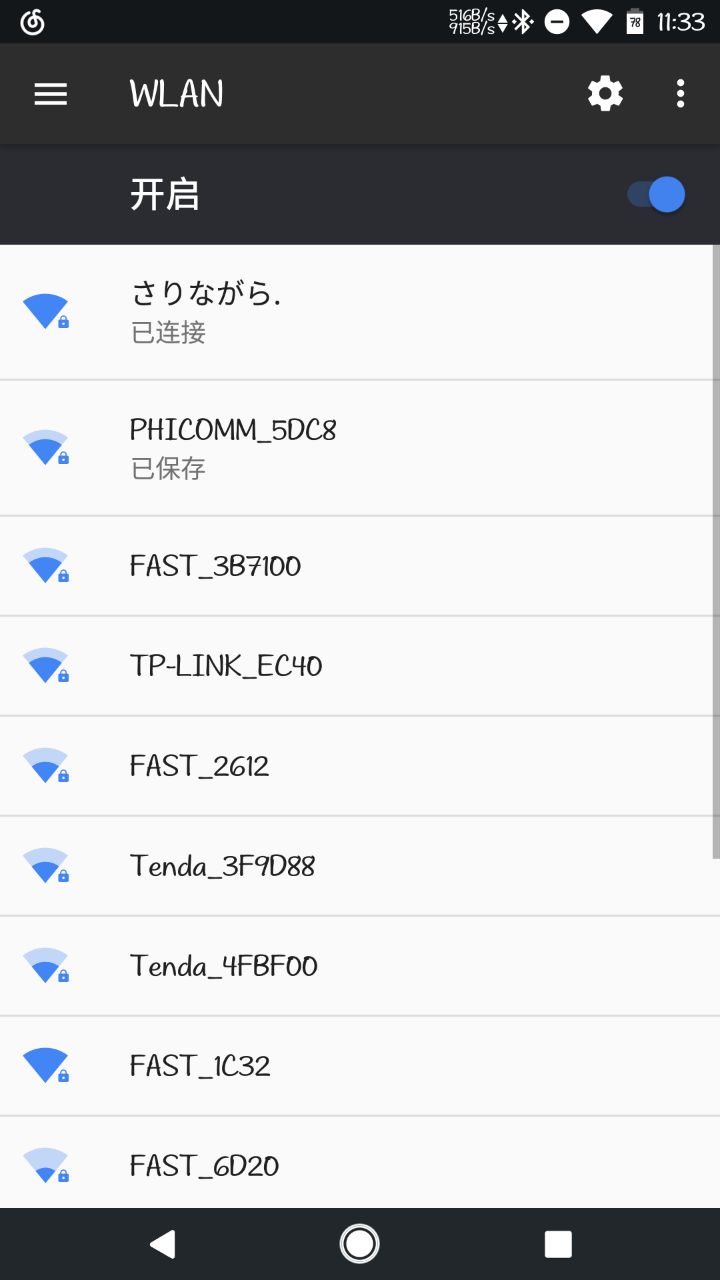
Task: Select the saved network PHICOMM_5DC8
Action: [360, 448]
